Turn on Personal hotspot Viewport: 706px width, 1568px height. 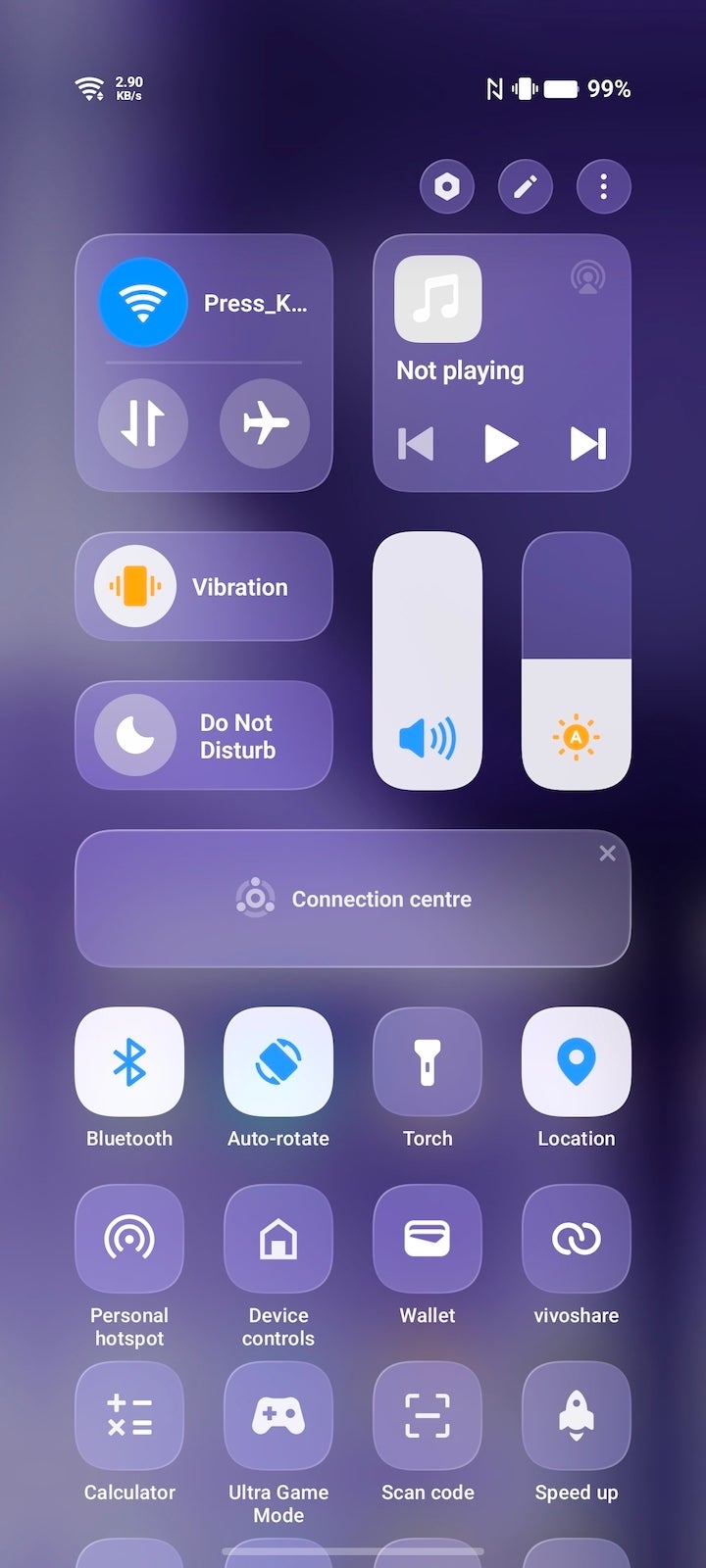point(129,1240)
